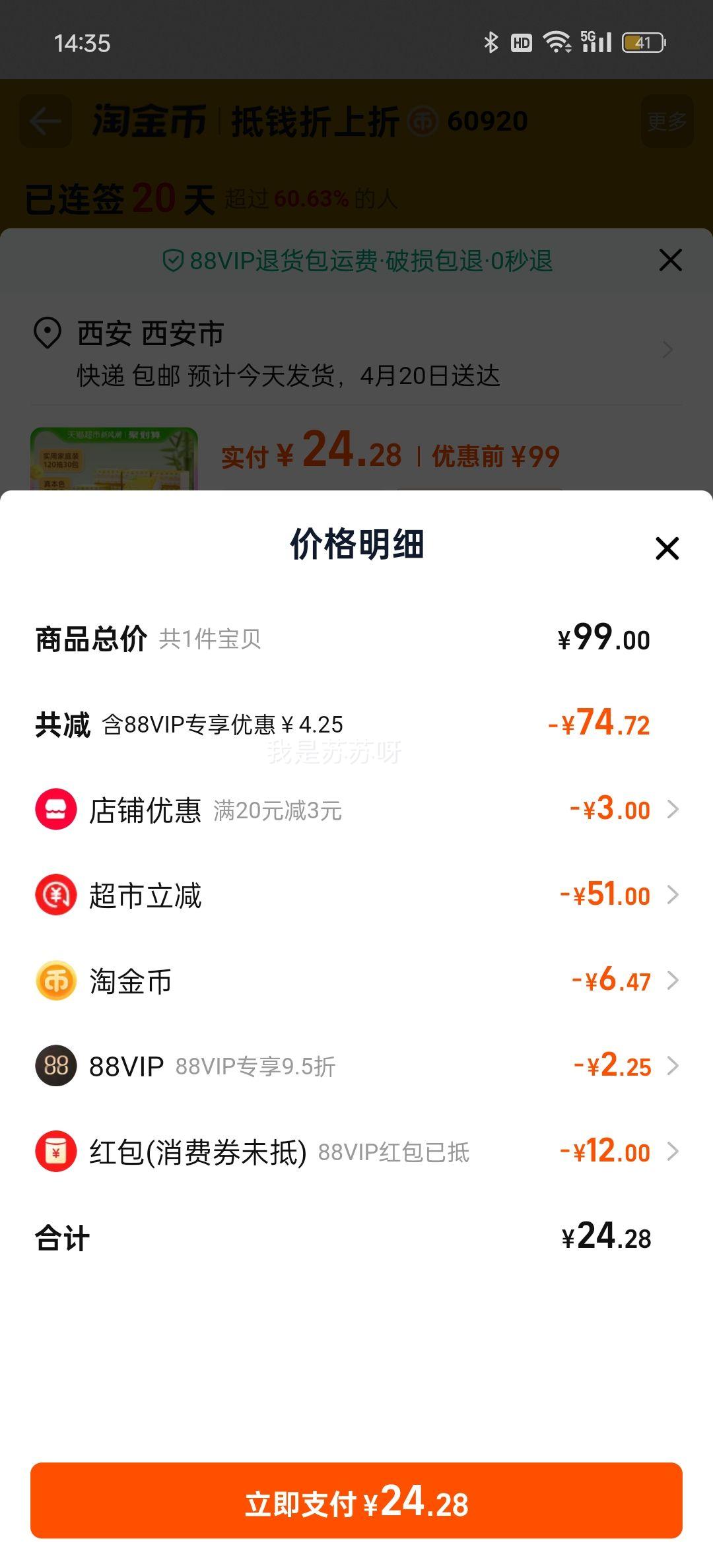Close the 价格明细 price detail panel

(668, 548)
